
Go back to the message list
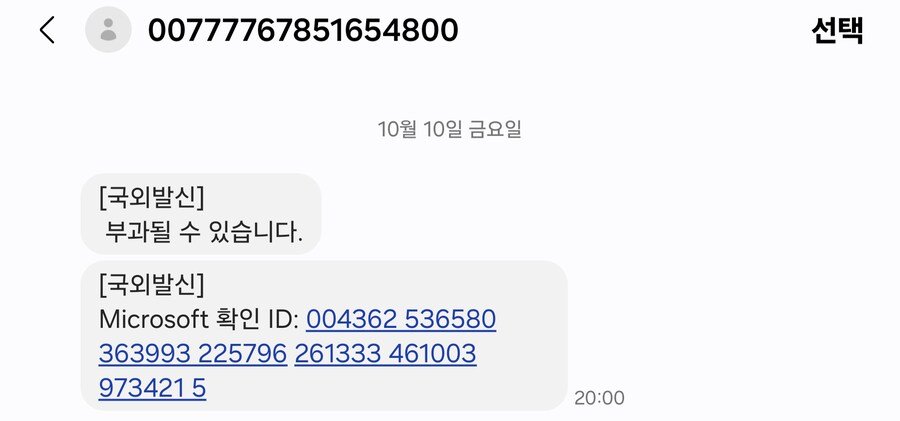(x=47, y=31)
